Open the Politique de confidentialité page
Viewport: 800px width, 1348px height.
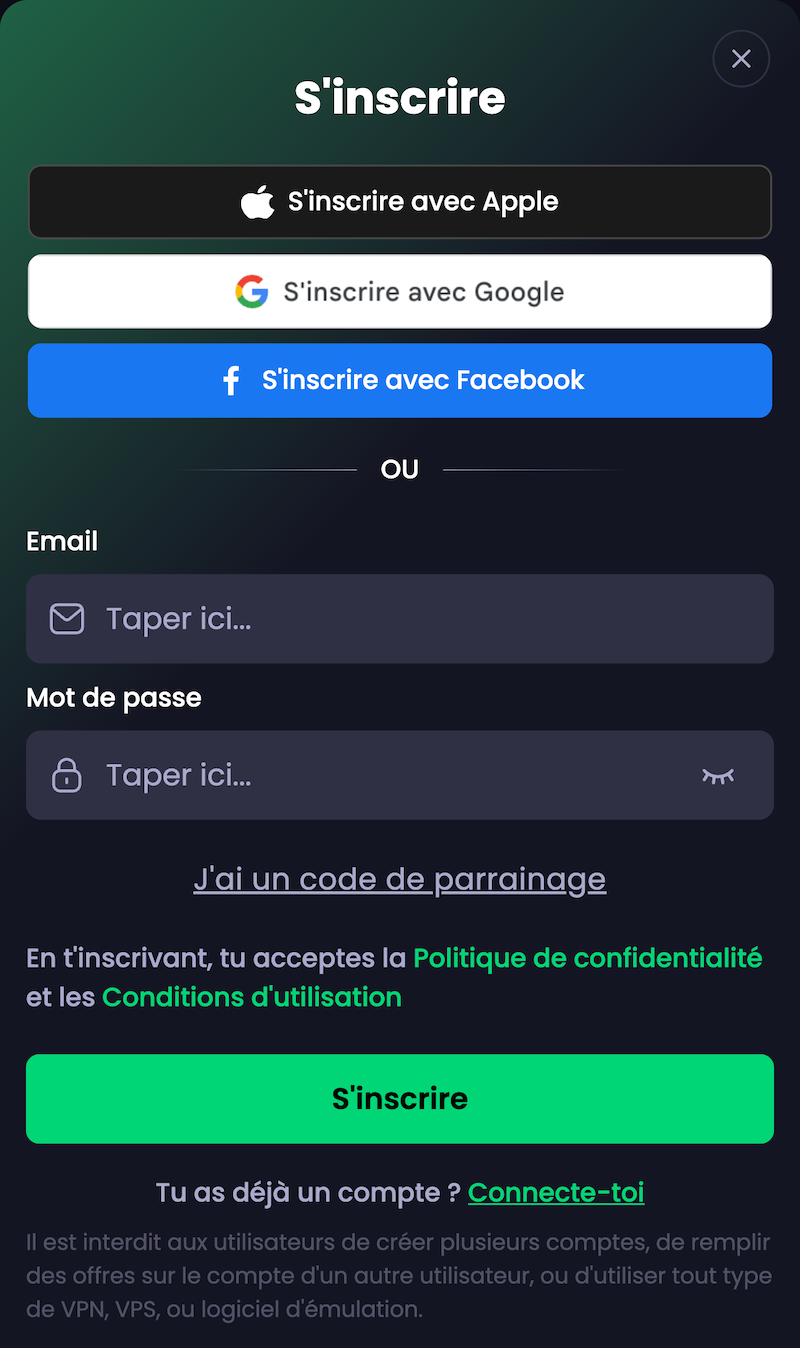coord(587,957)
